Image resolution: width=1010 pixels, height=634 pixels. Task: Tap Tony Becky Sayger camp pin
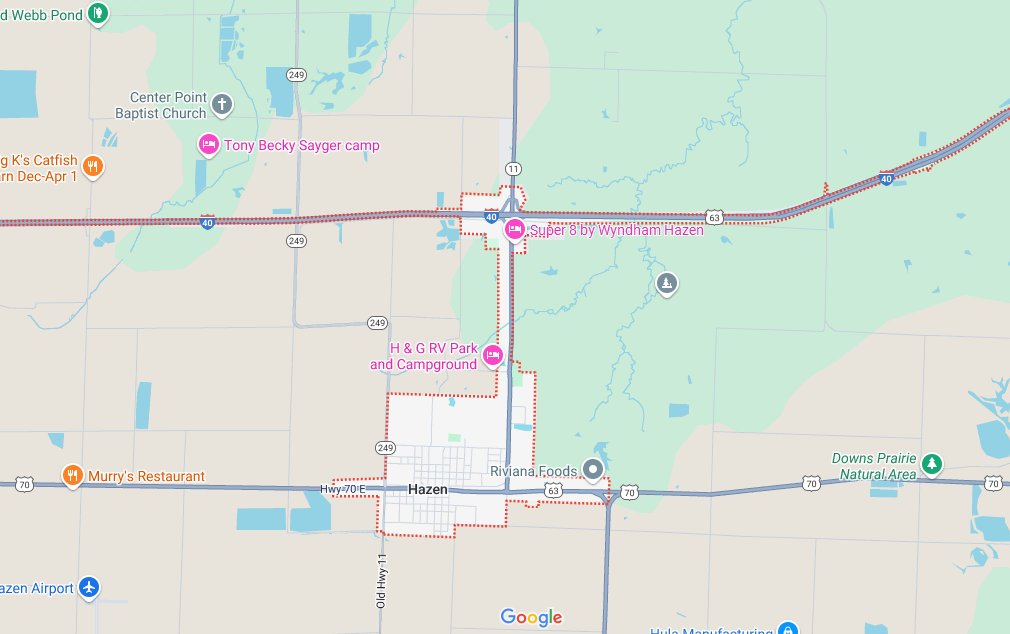(x=209, y=145)
